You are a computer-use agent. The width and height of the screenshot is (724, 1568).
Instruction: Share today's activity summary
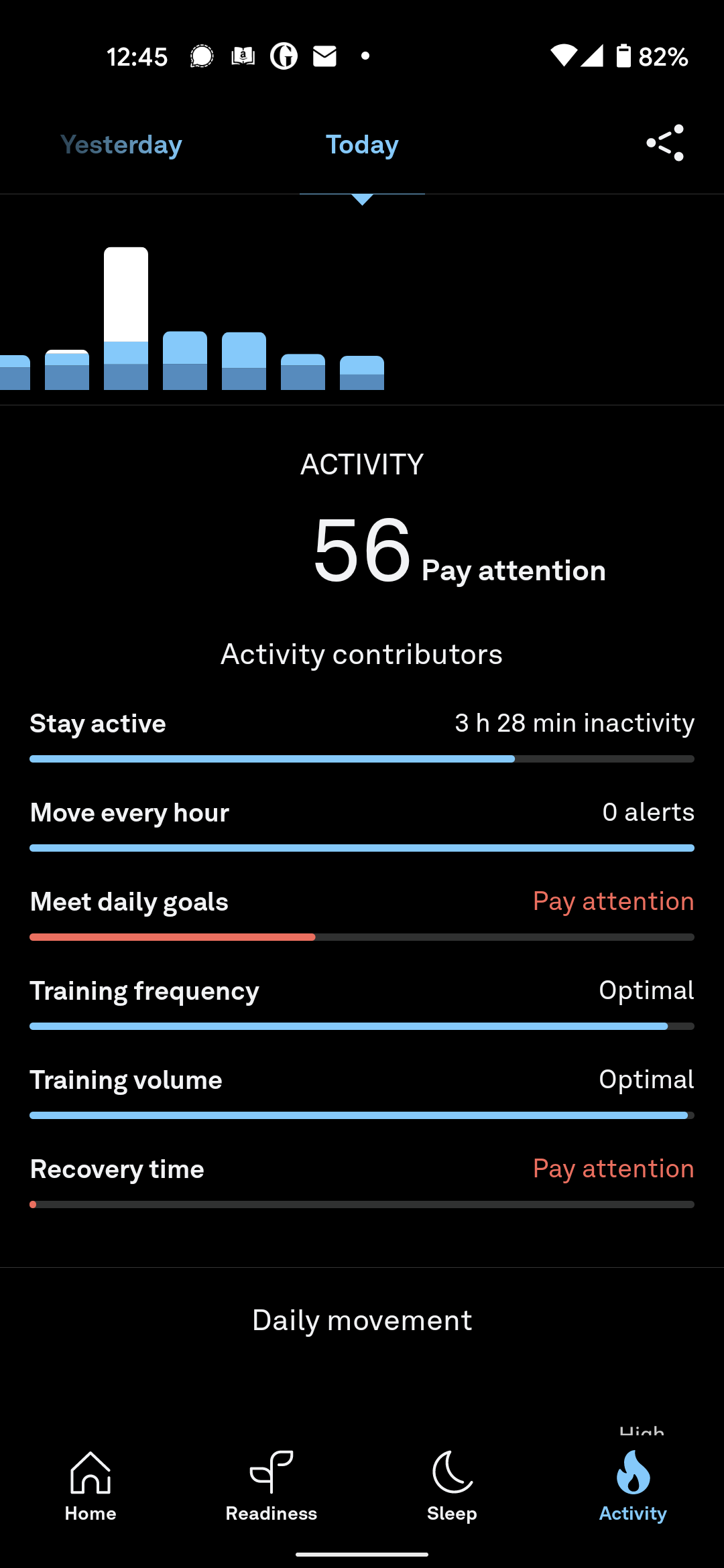pyautogui.click(x=665, y=143)
